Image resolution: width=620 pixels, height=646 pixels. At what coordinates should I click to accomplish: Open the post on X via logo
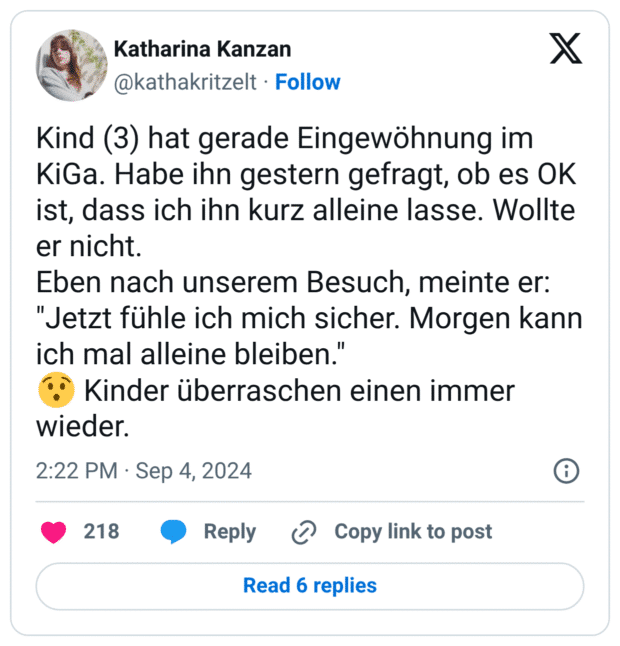(x=565, y=48)
